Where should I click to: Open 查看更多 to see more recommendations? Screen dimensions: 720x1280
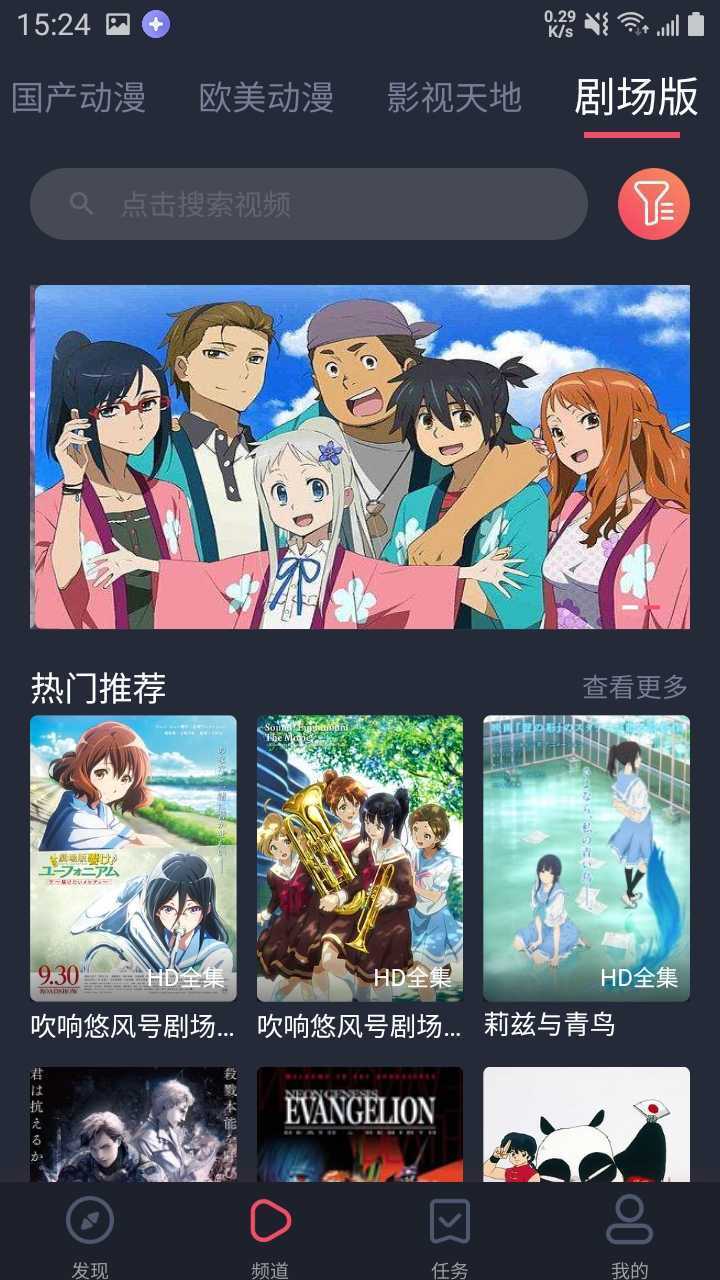pos(636,686)
